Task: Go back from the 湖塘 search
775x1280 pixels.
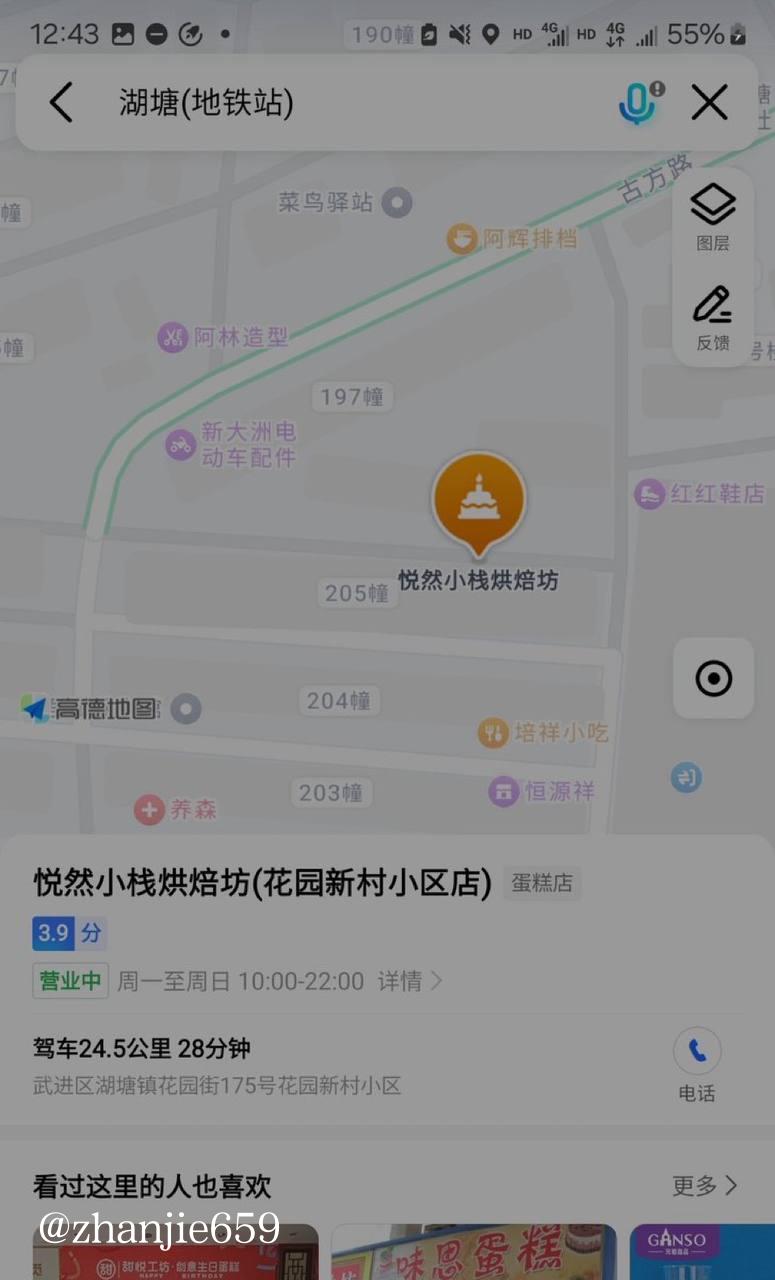Action: [x=61, y=103]
